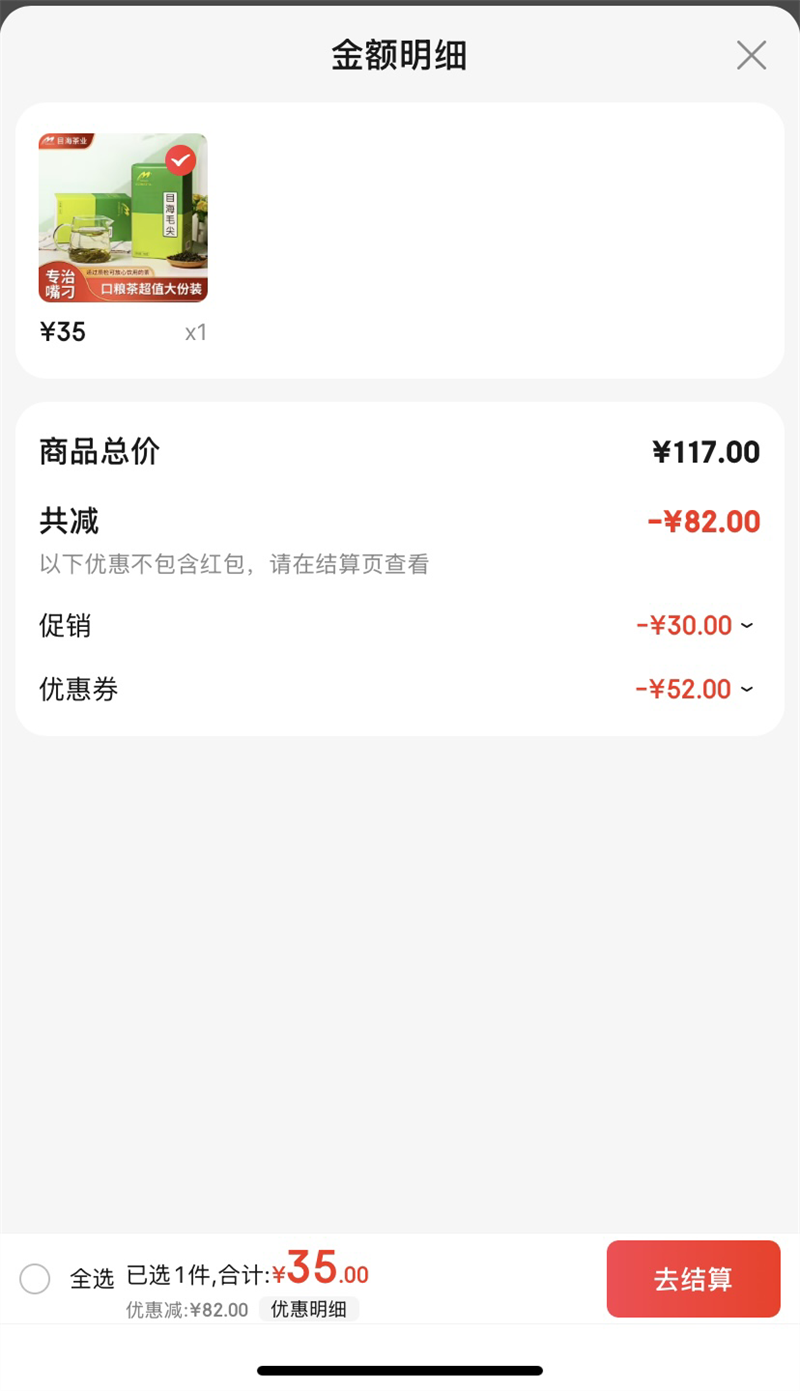Tick the 全选 select-all circle

(35, 1278)
